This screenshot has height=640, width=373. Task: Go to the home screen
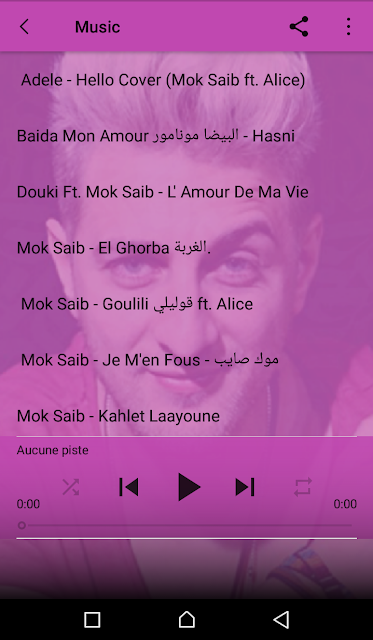tap(187, 620)
